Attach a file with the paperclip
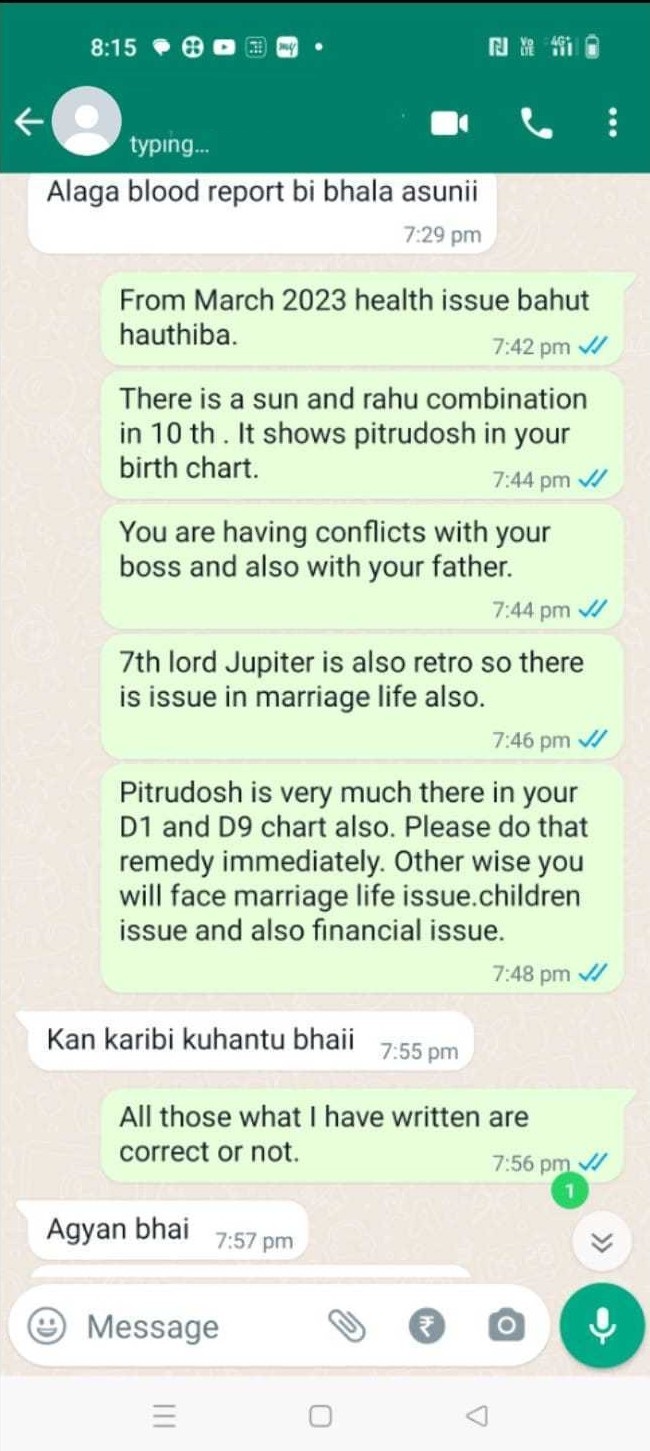Screen dimensions: 650x1451 (x=348, y=1327)
